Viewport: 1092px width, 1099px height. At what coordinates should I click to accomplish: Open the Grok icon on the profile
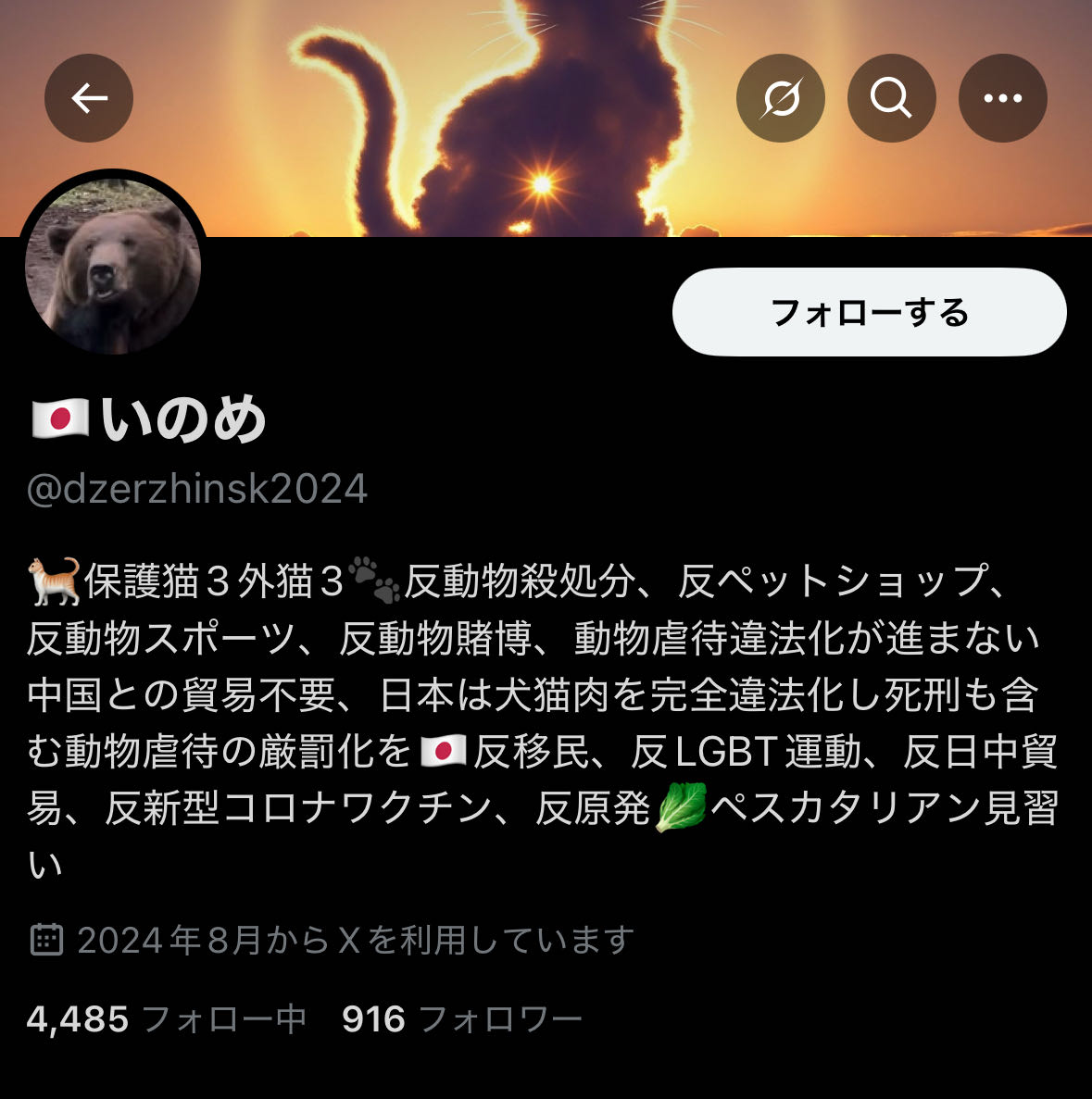coord(780,98)
